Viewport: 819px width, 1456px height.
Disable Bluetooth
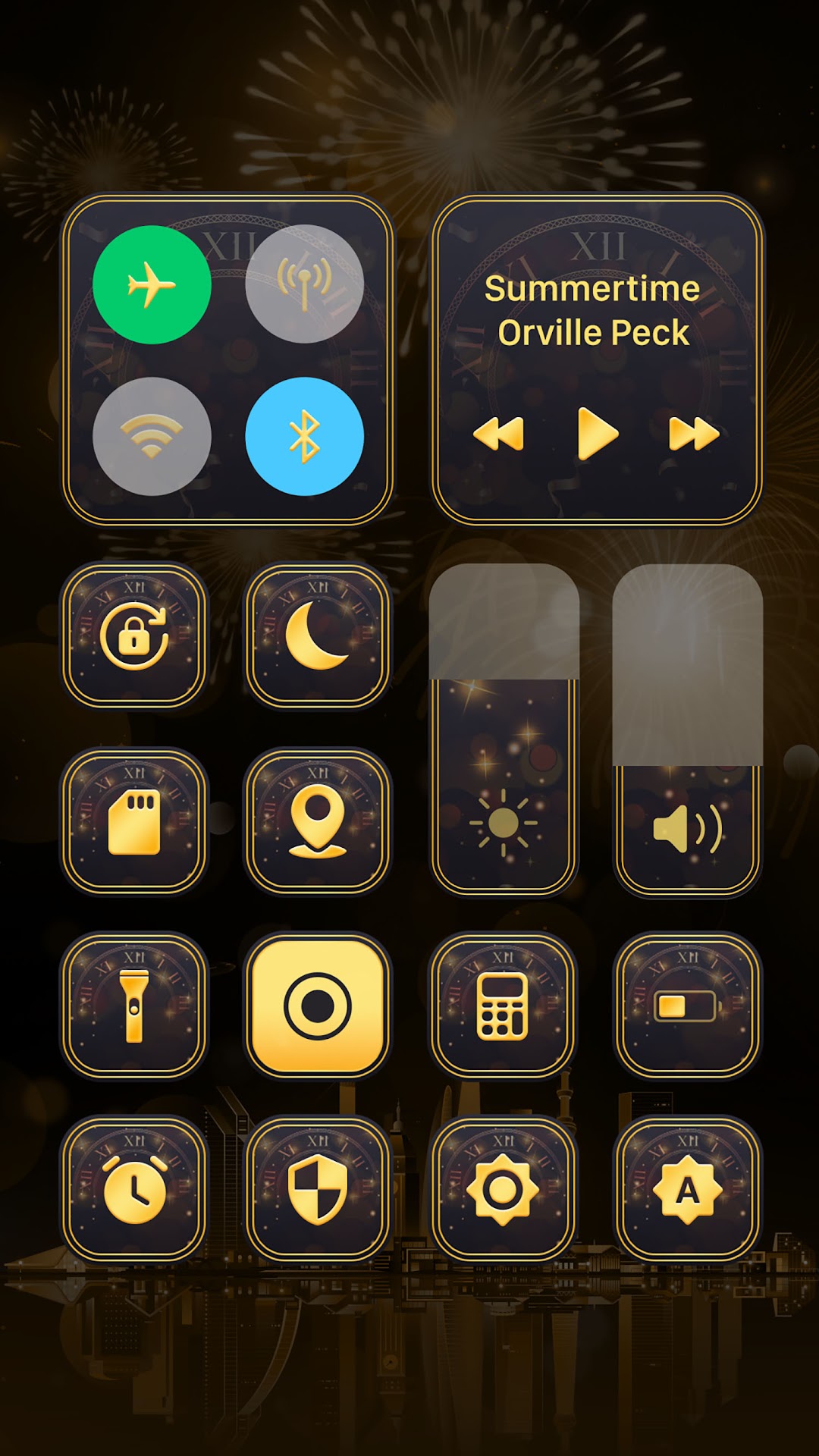(x=304, y=436)
